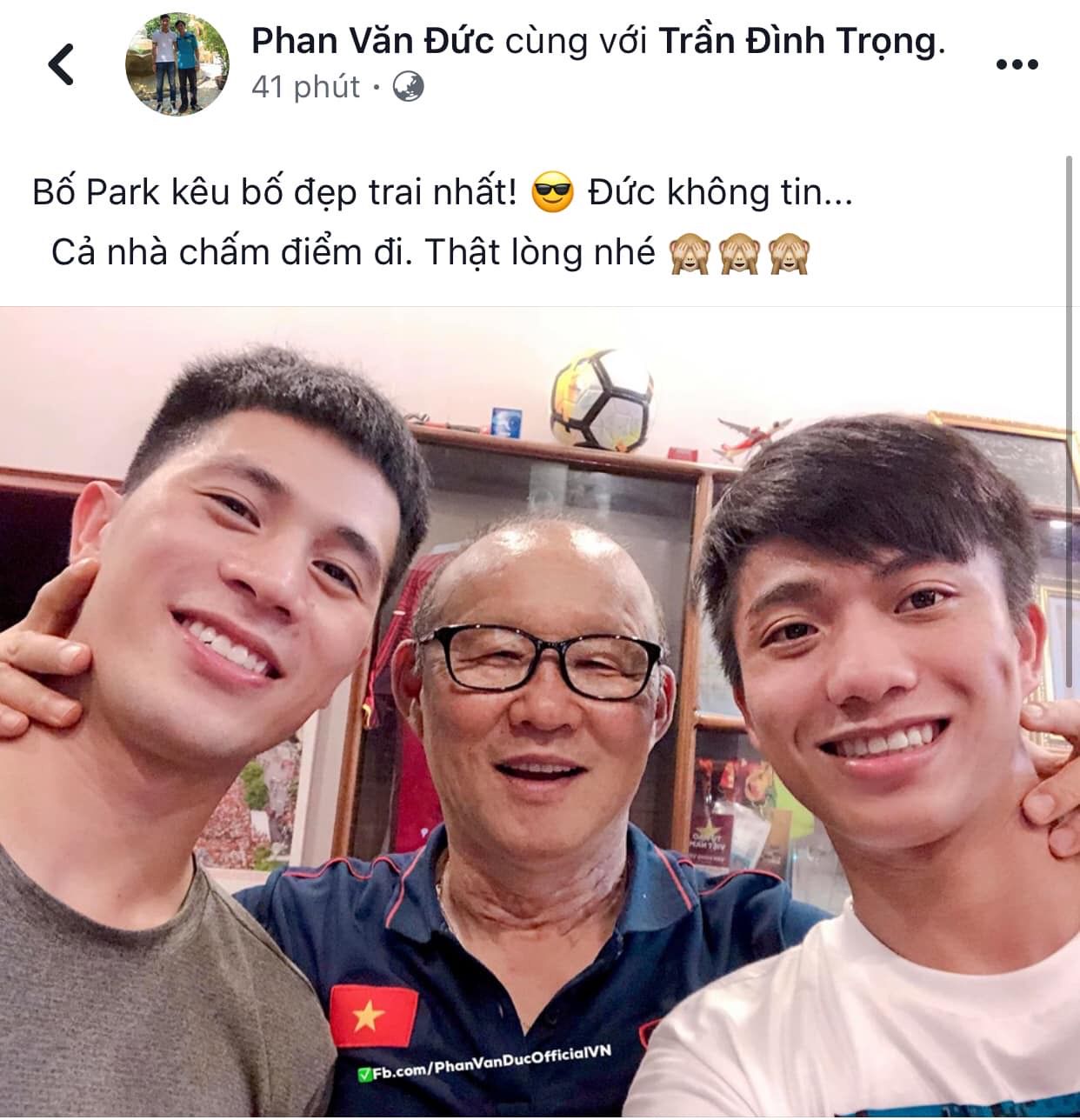Image resolution: width=1080 pixels, height=1120 pixels.
Task: Tap the 41 phút timestamp
Action: click(x=305, y=87)
